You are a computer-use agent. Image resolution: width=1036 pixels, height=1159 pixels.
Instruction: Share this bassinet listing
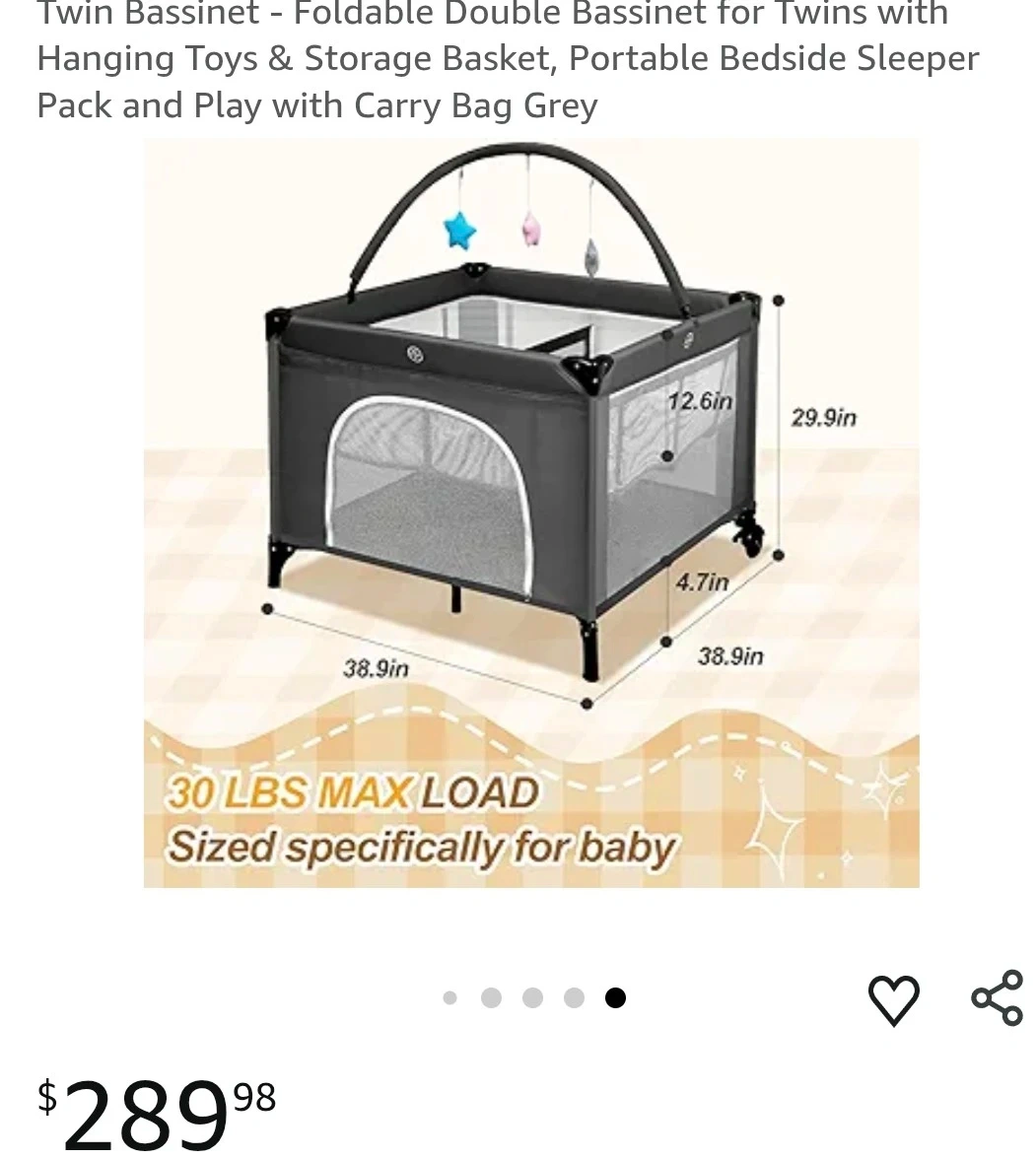[x=998, y=997]
